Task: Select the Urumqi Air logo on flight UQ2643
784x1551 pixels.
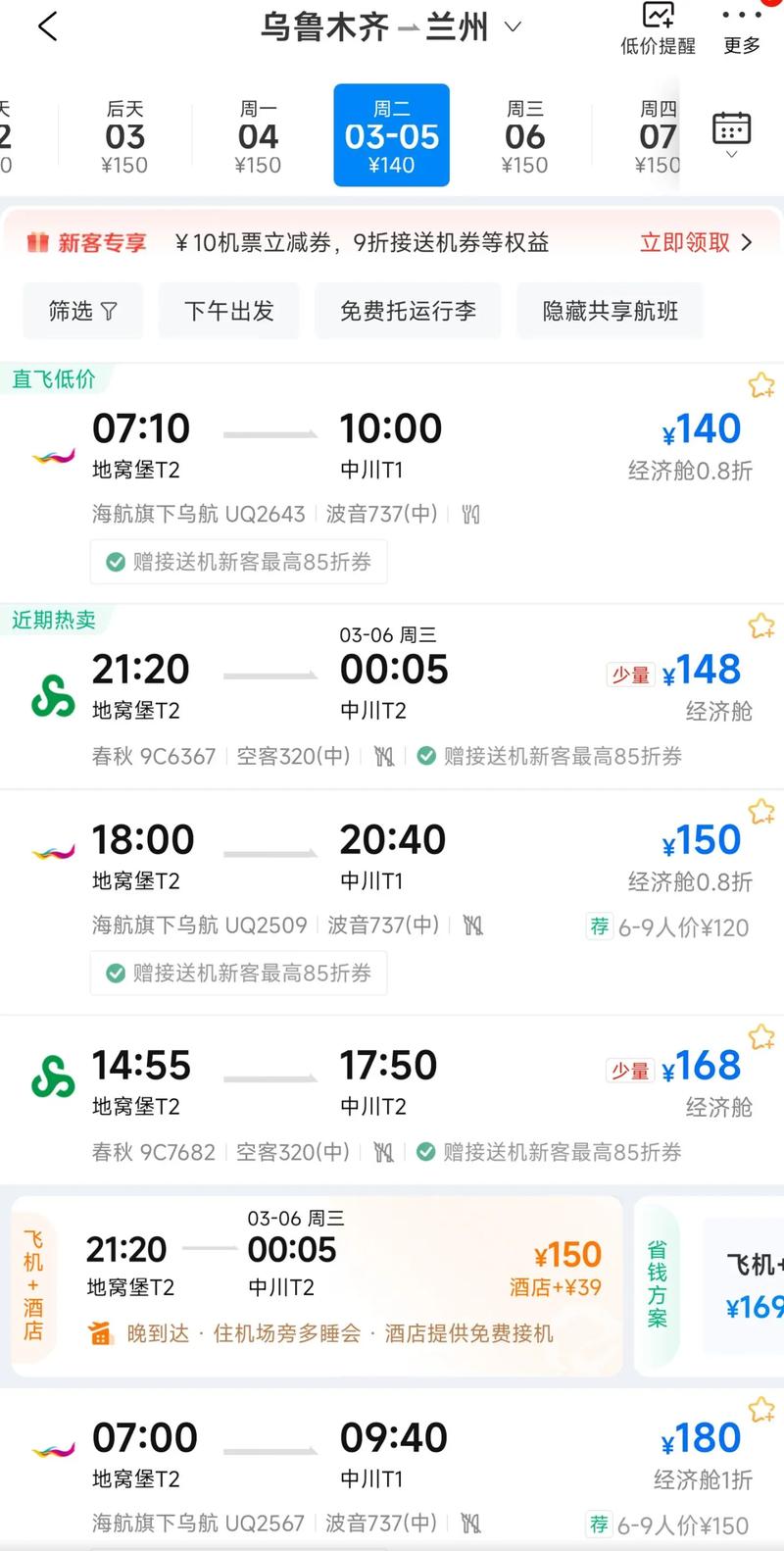Action: (51, 456)
